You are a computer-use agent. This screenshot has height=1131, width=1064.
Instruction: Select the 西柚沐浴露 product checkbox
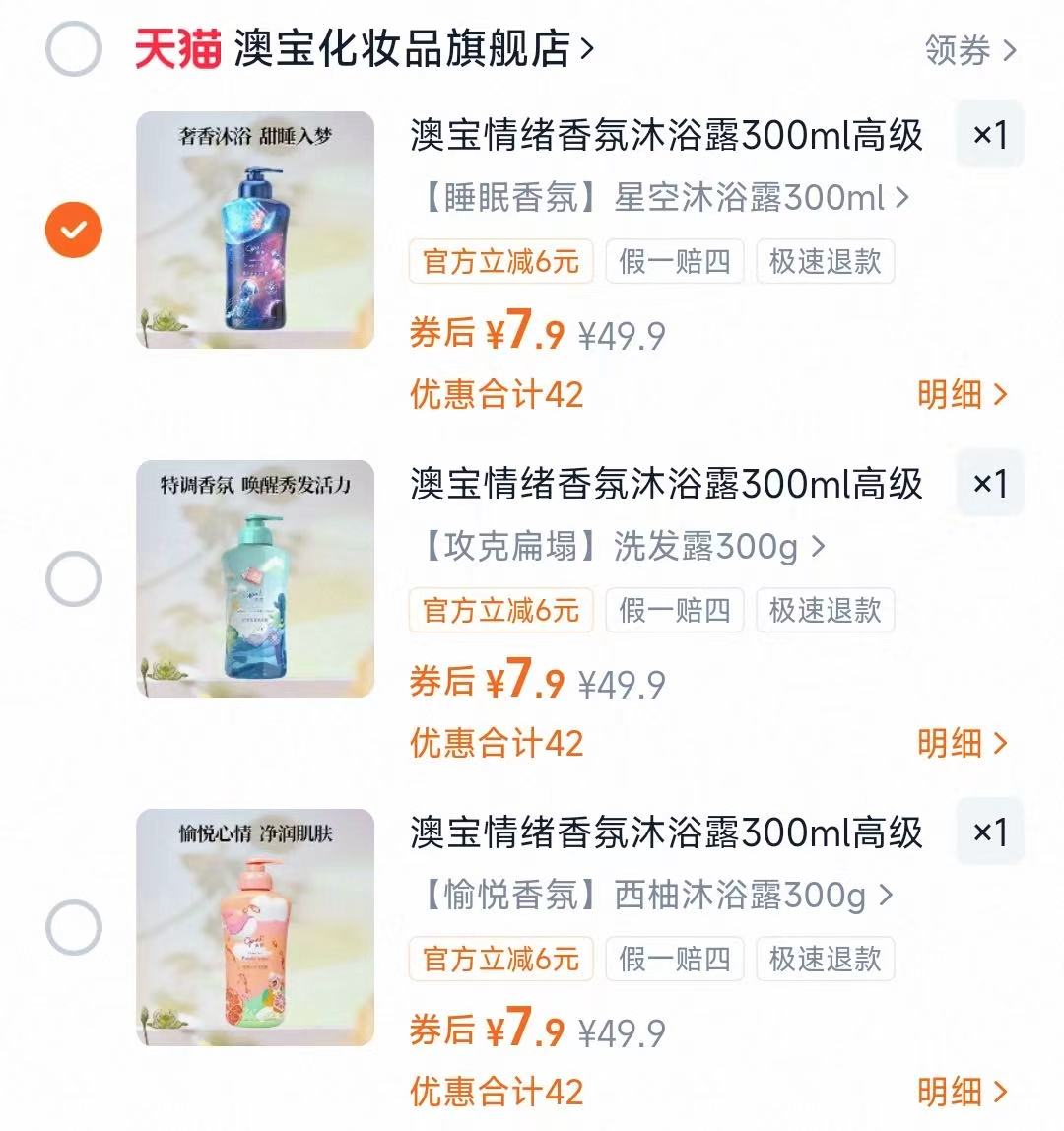click(x=72, y=927)
